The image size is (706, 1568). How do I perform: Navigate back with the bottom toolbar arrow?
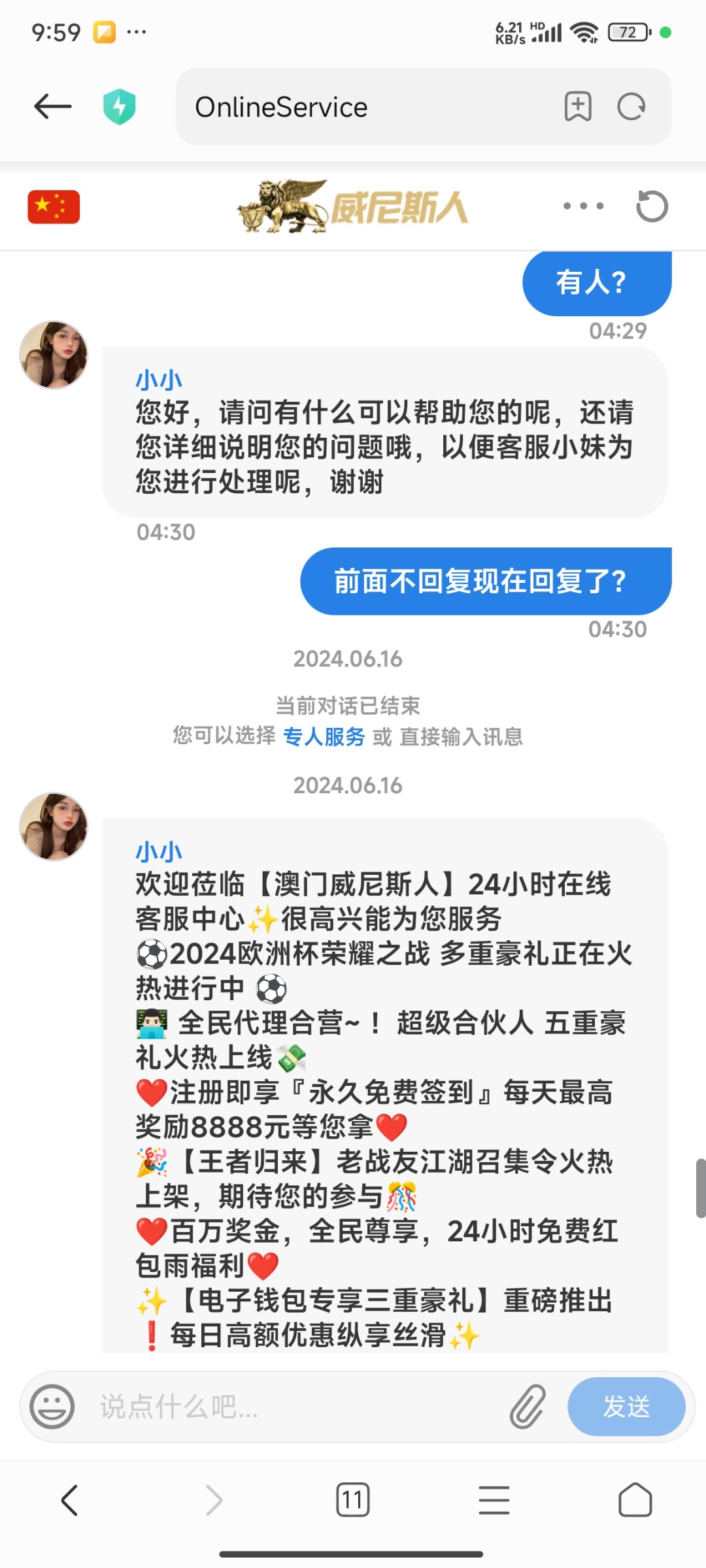[x=70, y=1499]
